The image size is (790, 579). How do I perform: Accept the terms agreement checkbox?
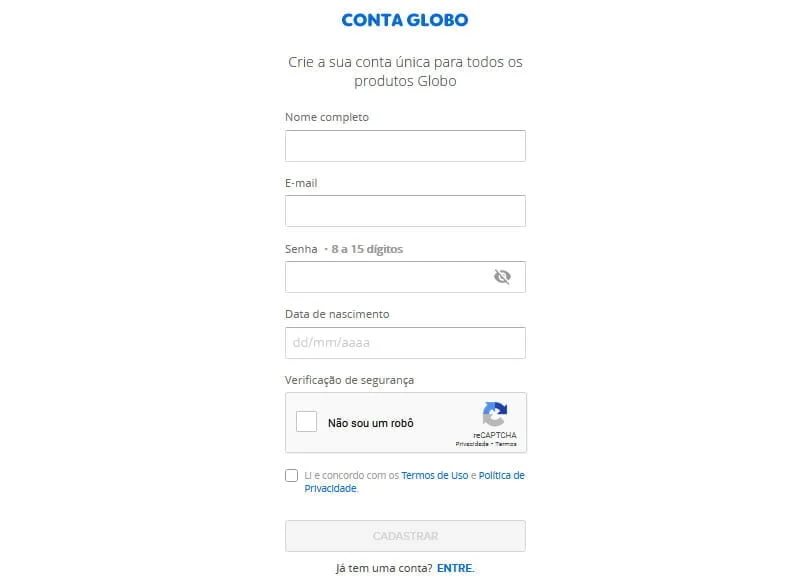(x=291, y=476)
